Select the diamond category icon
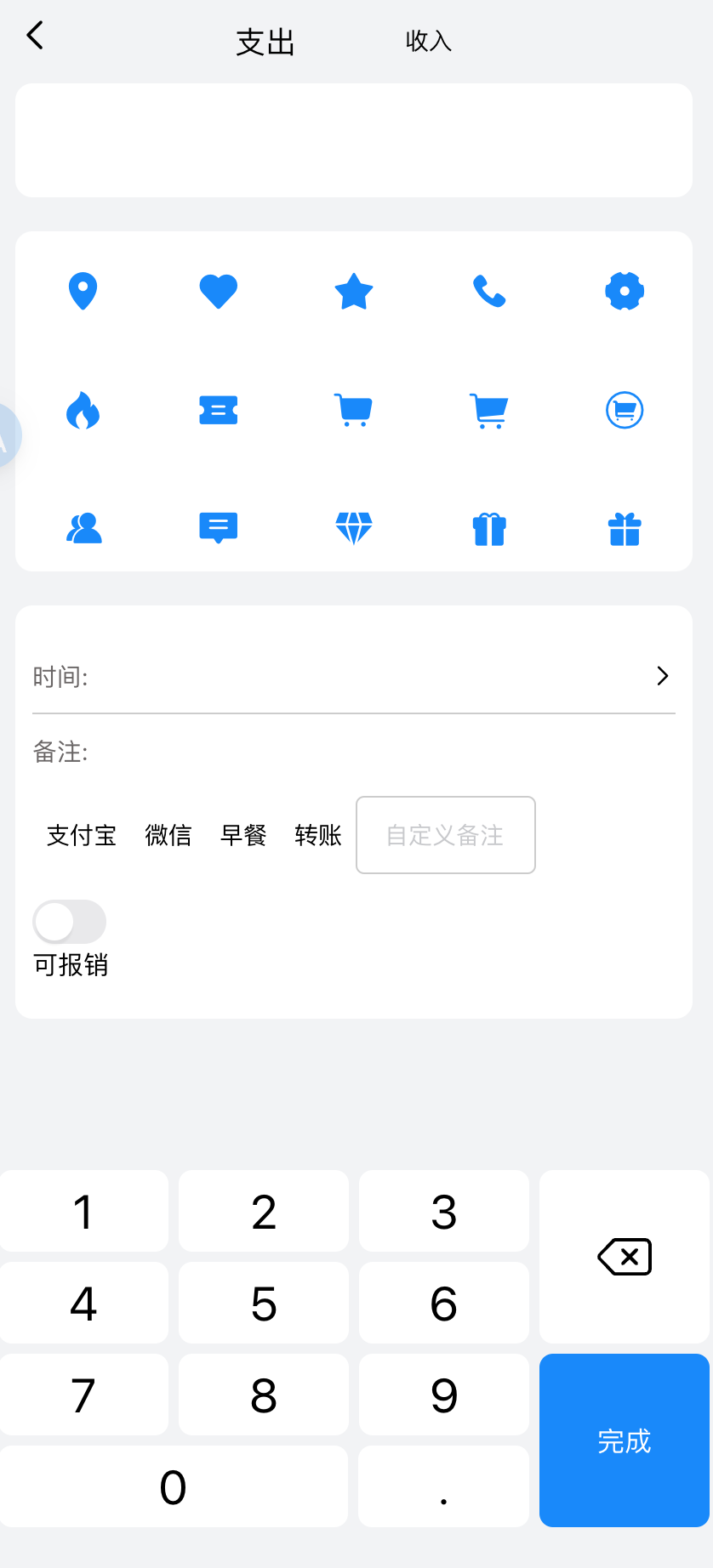The height and width of the screenshot is (1568, 713). (x=354, y=529)
